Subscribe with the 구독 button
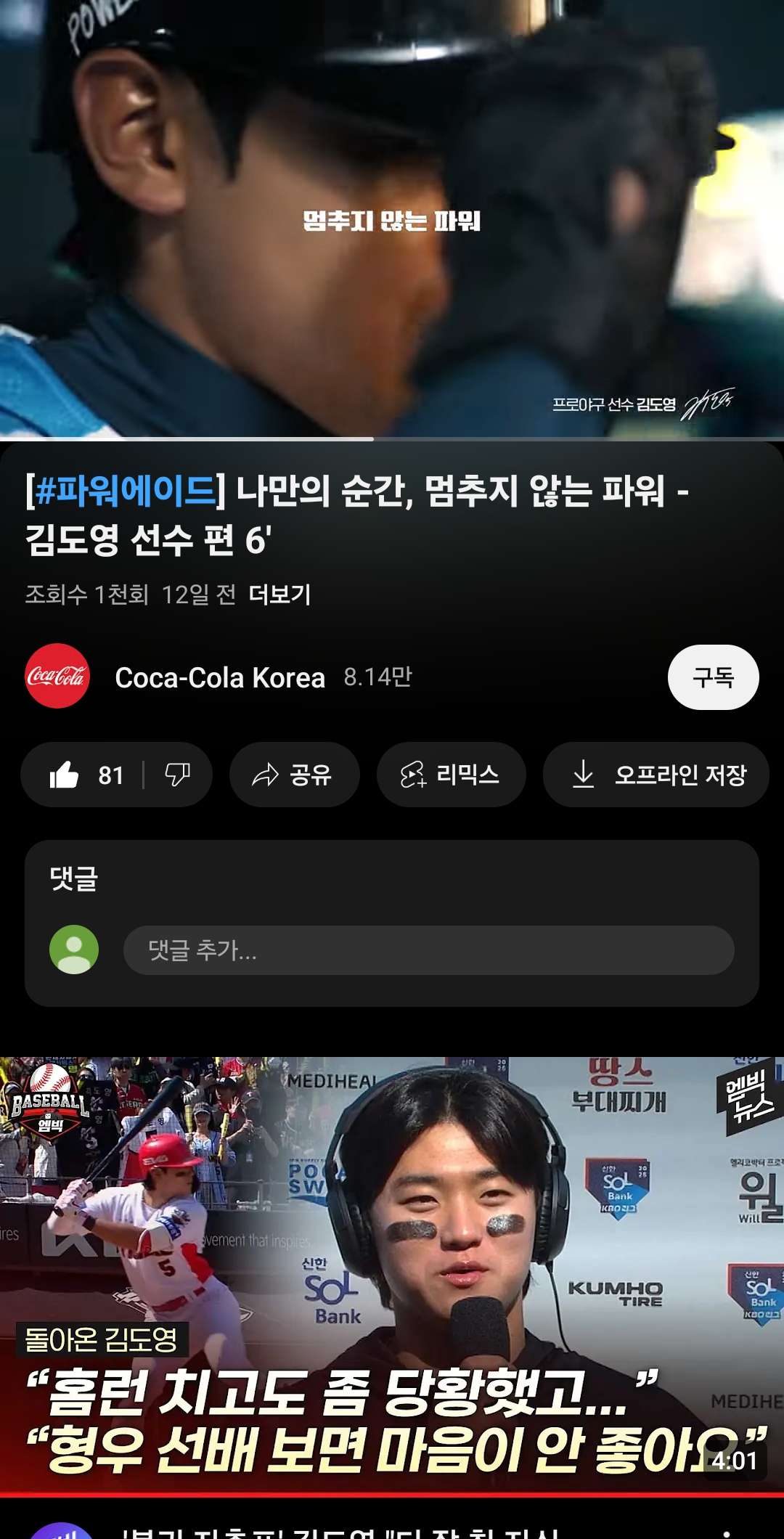The height and width of the screenshot is (1539, 784). click(713, 677)
